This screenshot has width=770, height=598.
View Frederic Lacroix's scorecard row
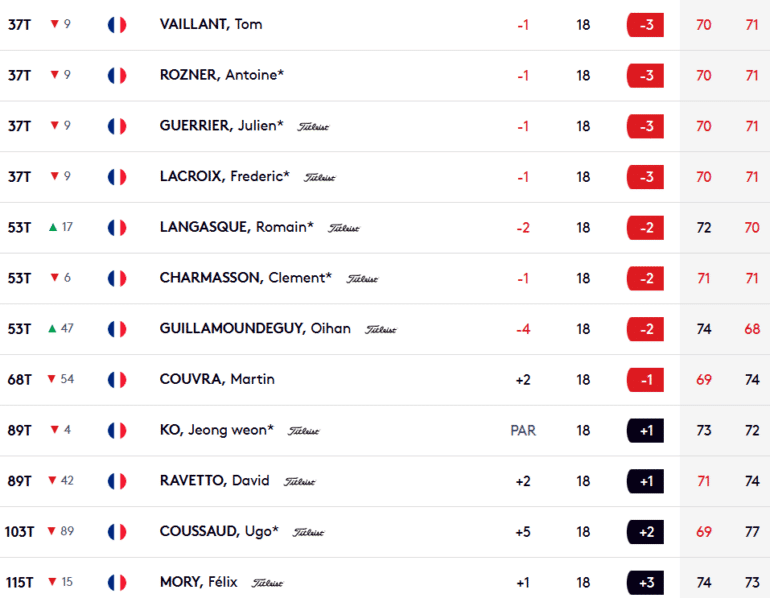224,177
